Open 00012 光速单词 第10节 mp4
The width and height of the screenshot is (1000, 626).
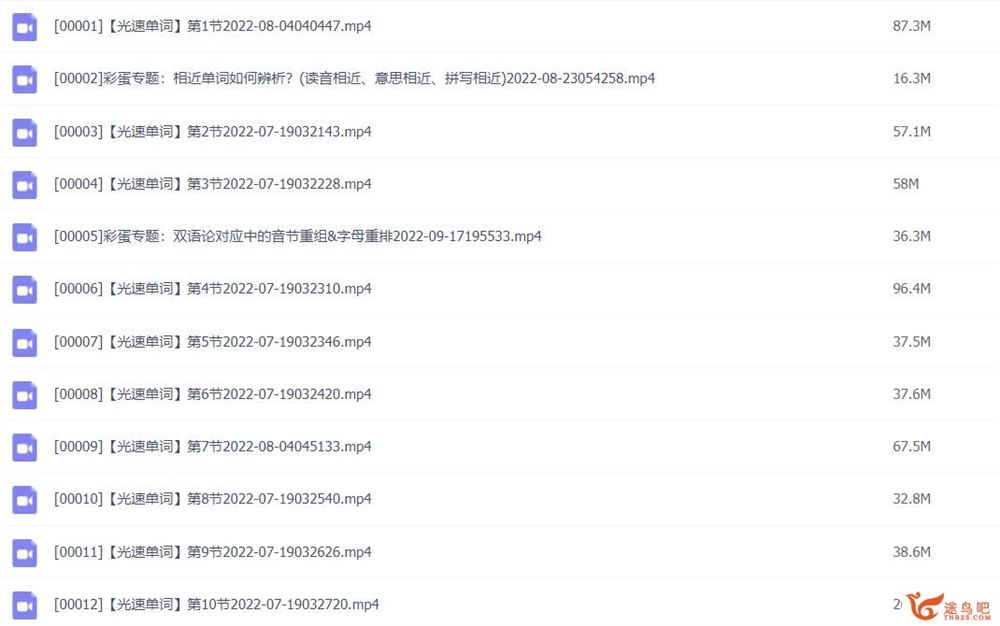(x=216, y=604)
